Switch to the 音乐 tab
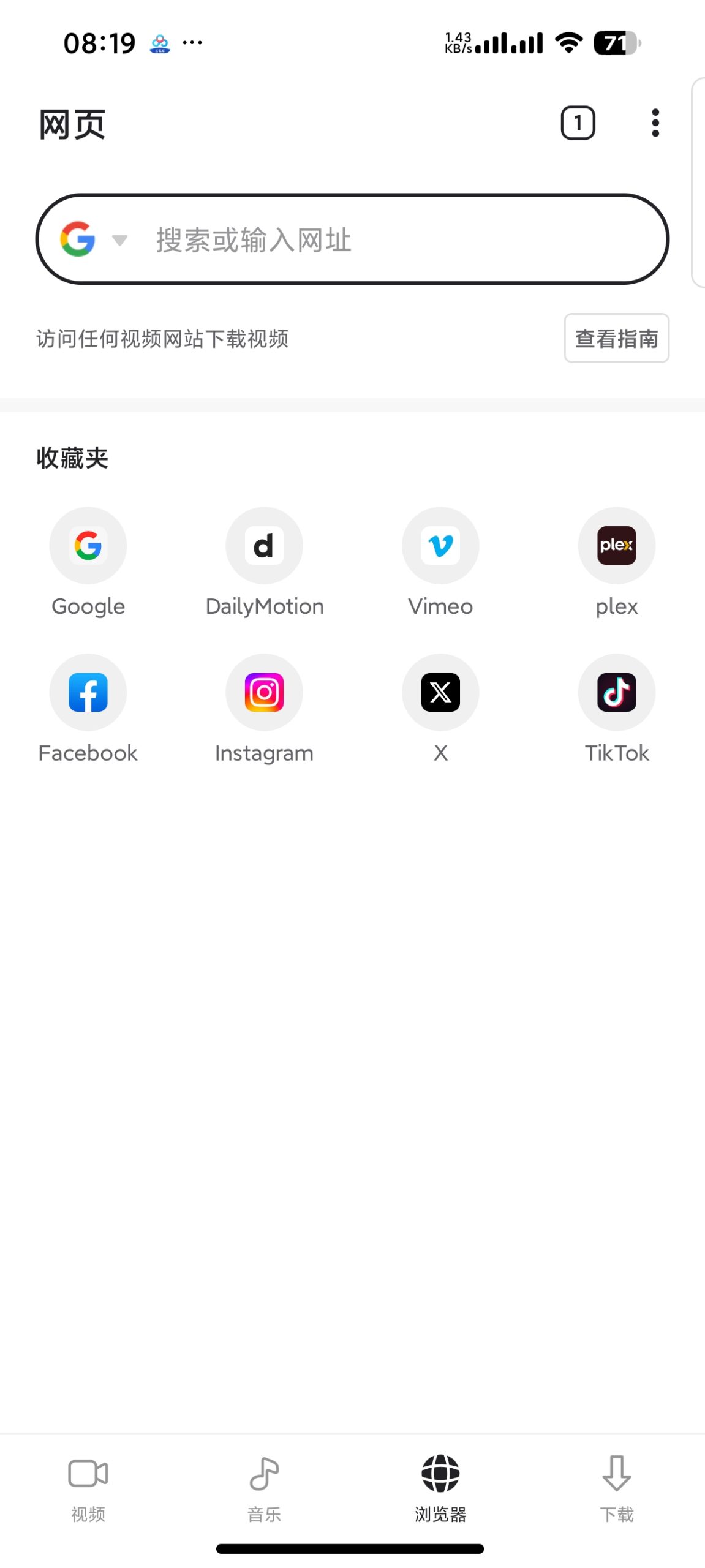The height and width of the screenshot is (1568, 705). tap(263, 1488)
